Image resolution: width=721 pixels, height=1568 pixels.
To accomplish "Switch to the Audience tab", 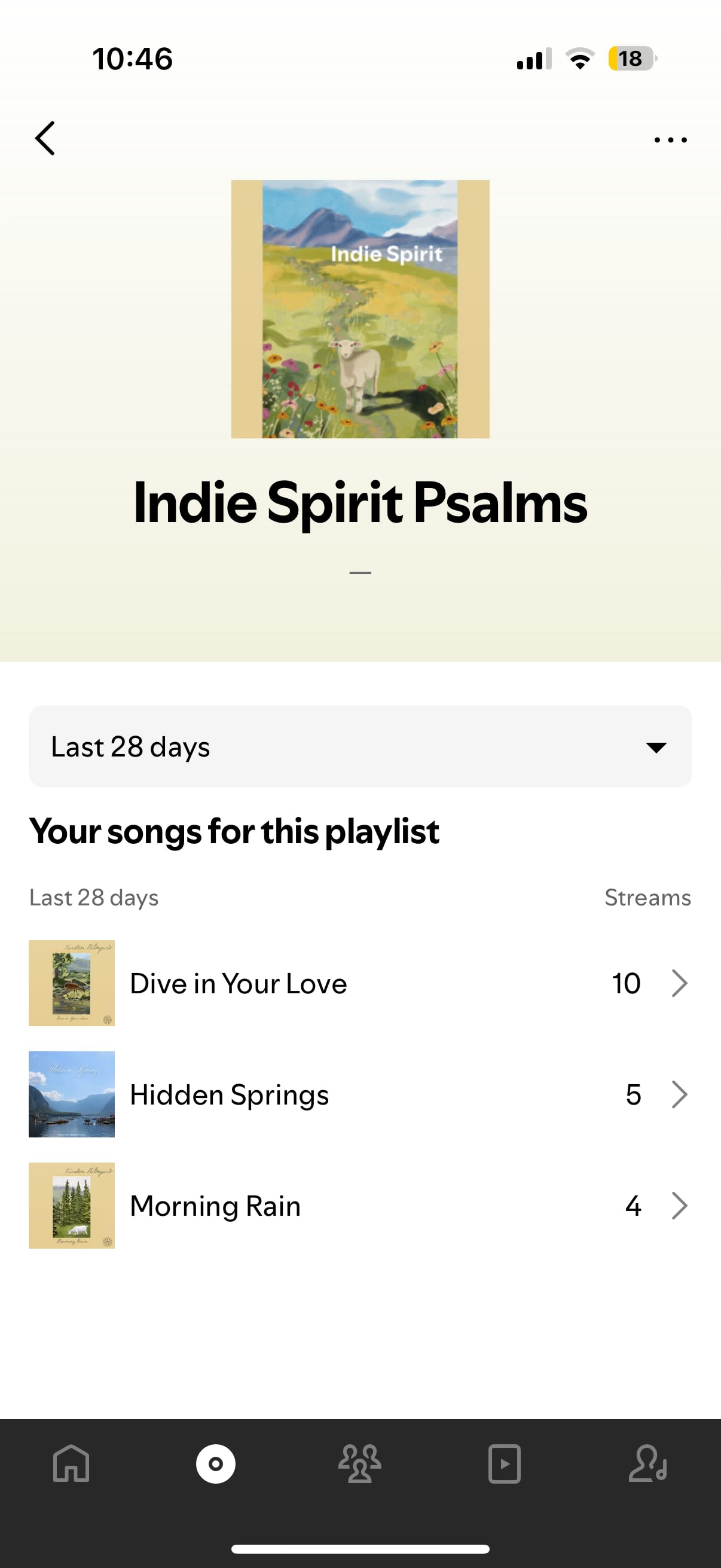I will click(360, 1463).
